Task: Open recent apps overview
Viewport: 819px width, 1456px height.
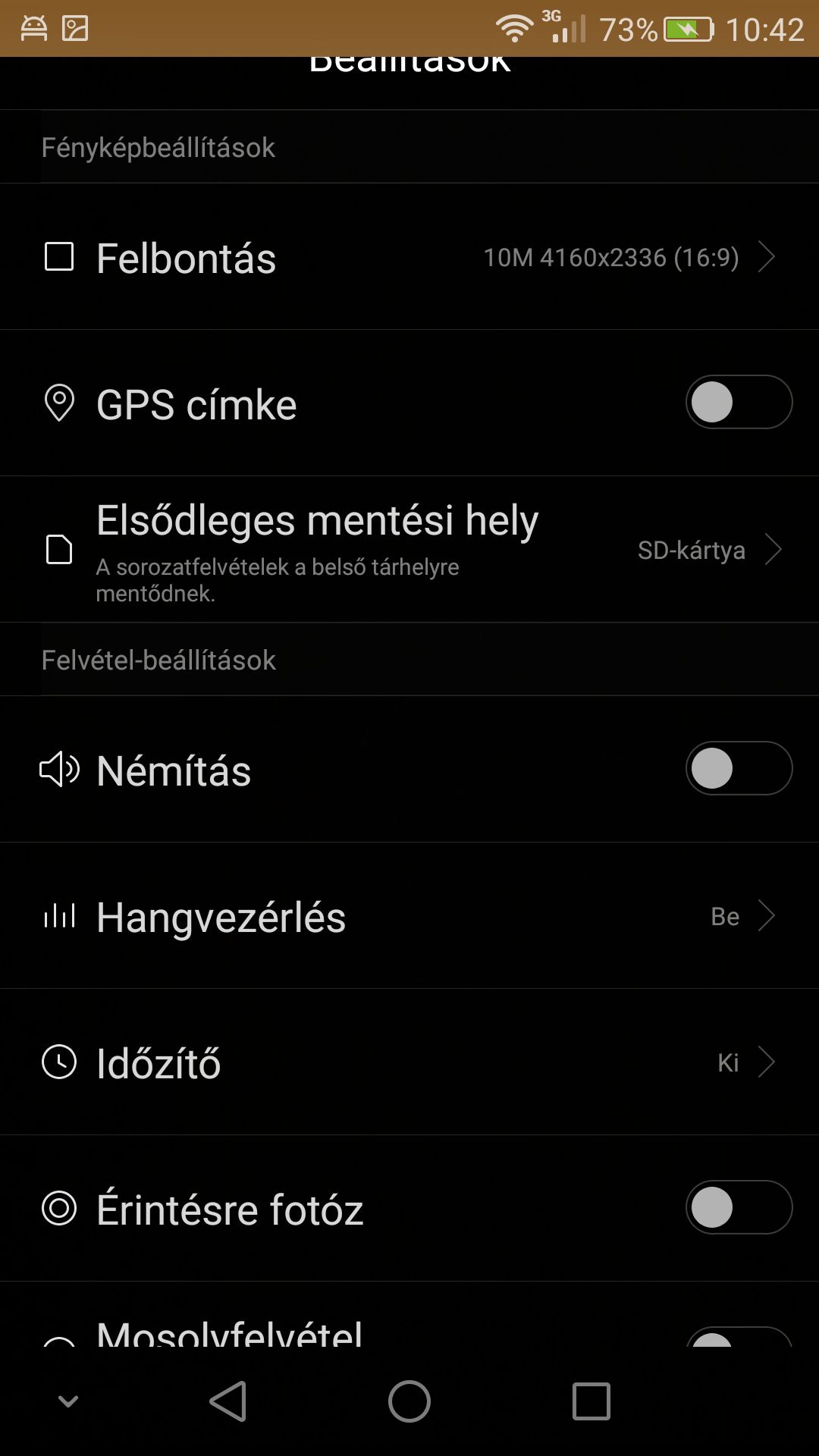Action: [591, 1401]
